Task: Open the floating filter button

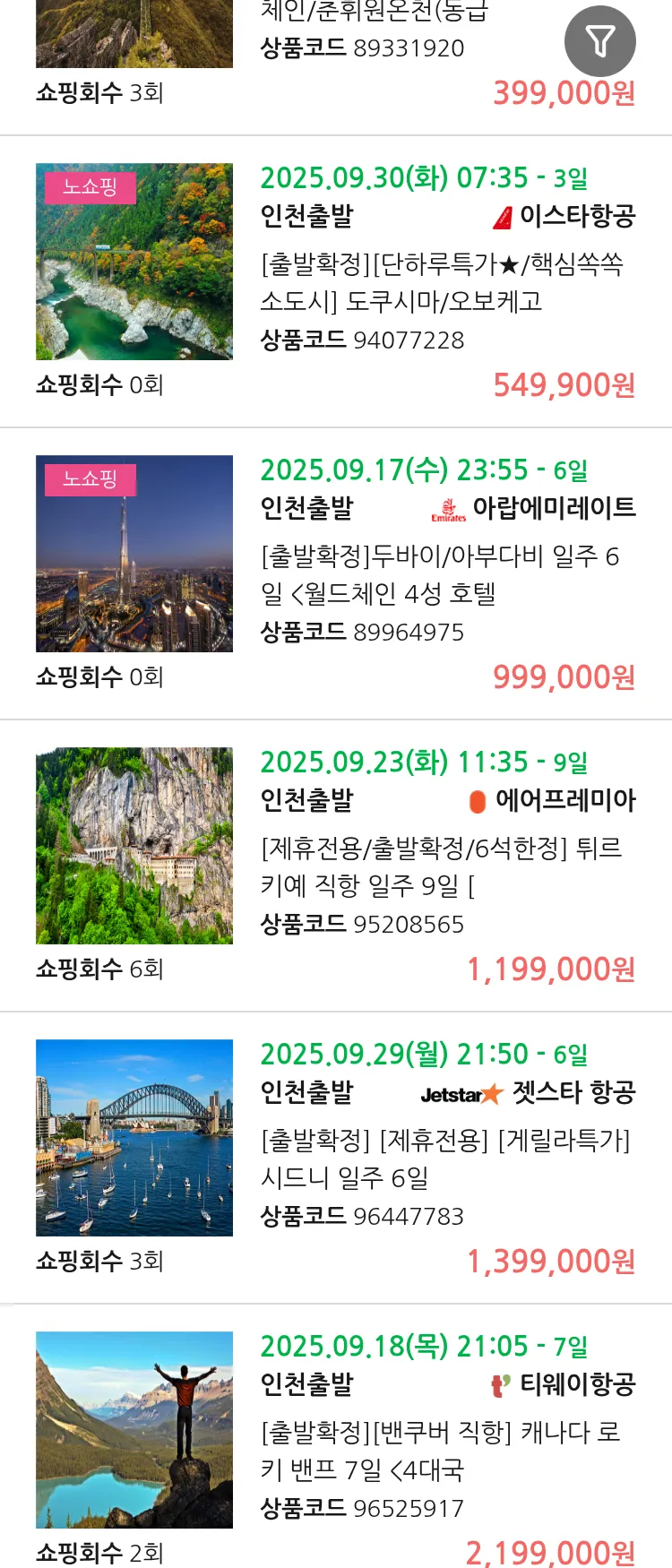Action: pyautogui.click(x=599, y=41)
